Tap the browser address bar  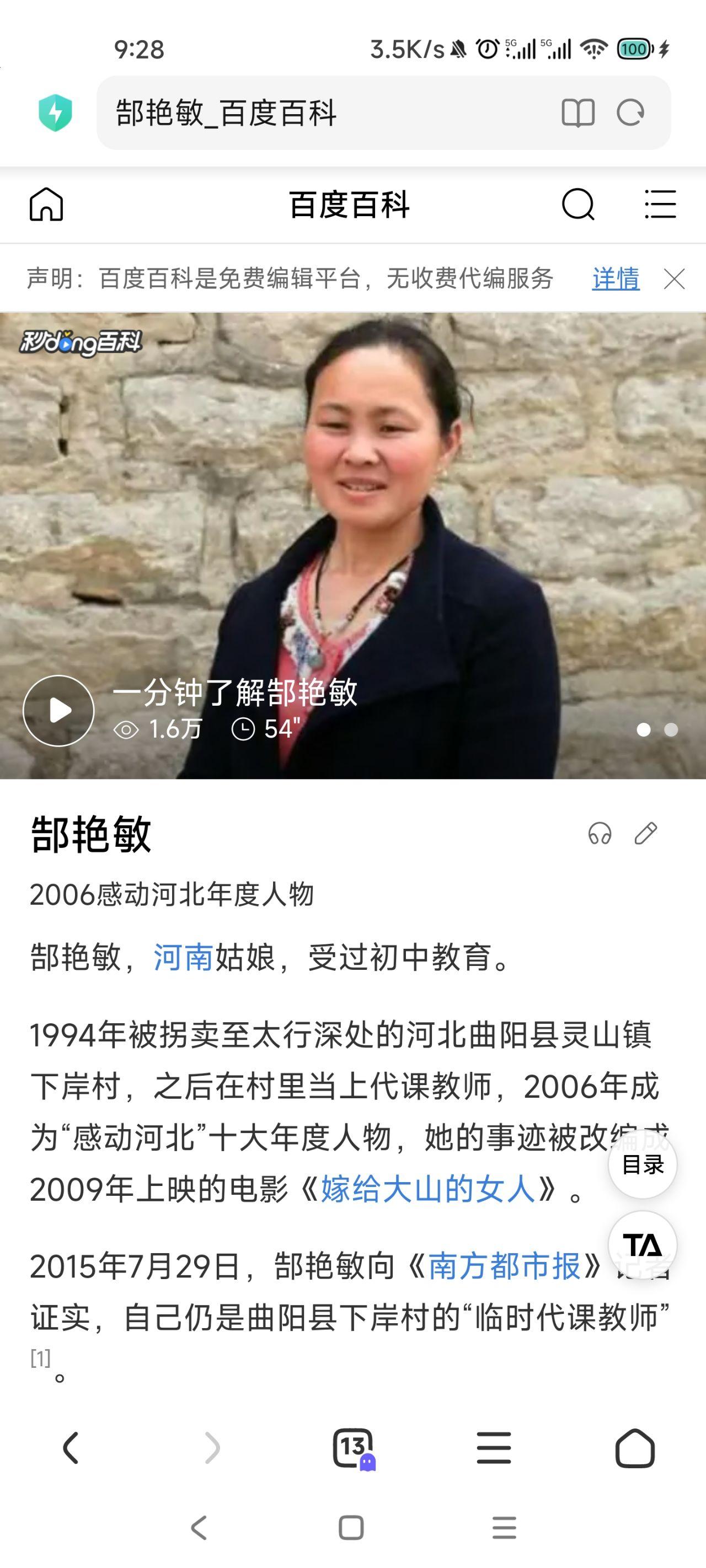[329, 113]
